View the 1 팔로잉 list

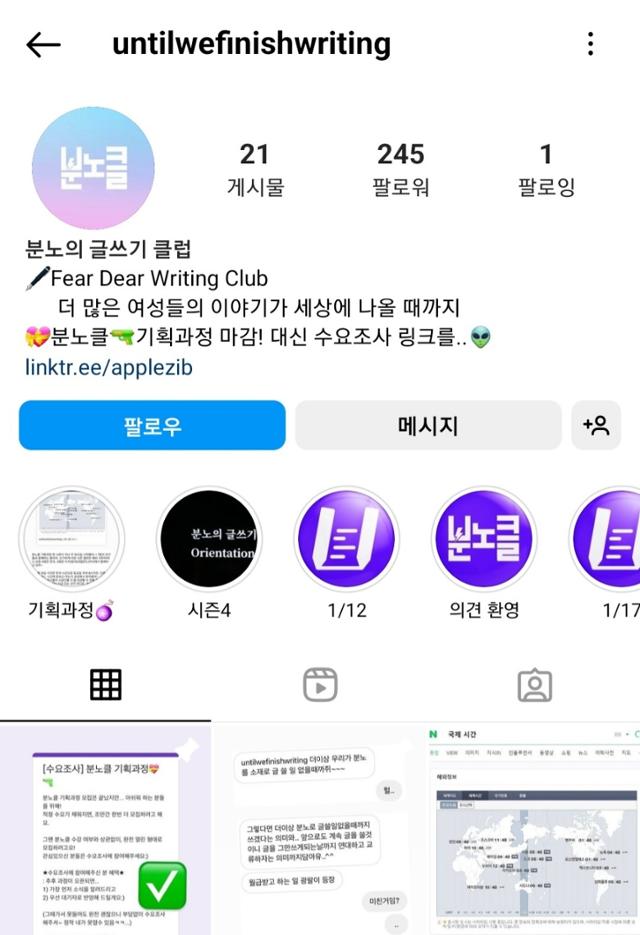click(546, 168)
